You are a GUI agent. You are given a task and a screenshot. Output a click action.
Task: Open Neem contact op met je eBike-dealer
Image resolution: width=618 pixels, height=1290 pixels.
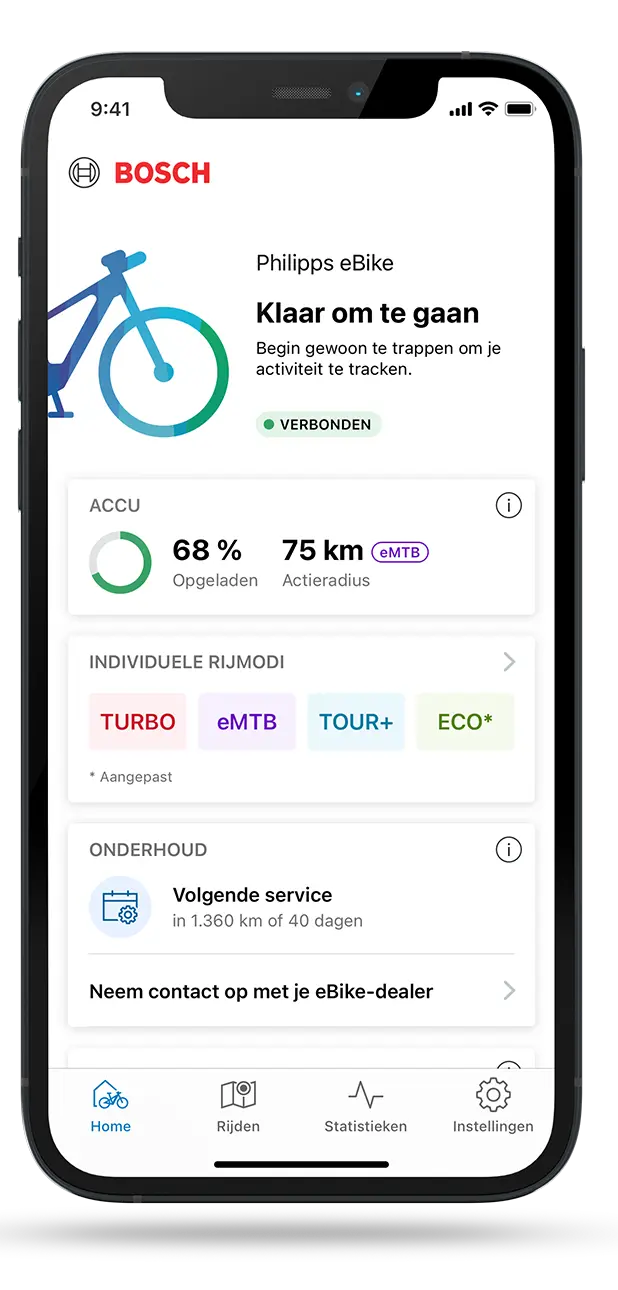click(300, 991)
